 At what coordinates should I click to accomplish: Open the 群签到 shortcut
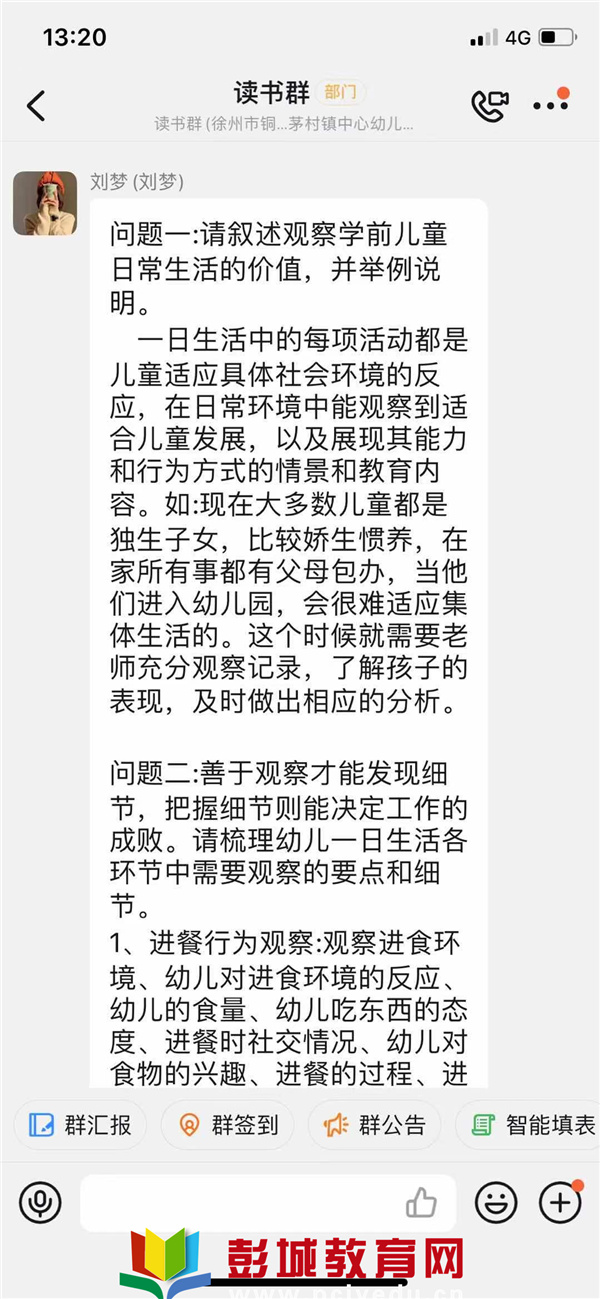227,1126
